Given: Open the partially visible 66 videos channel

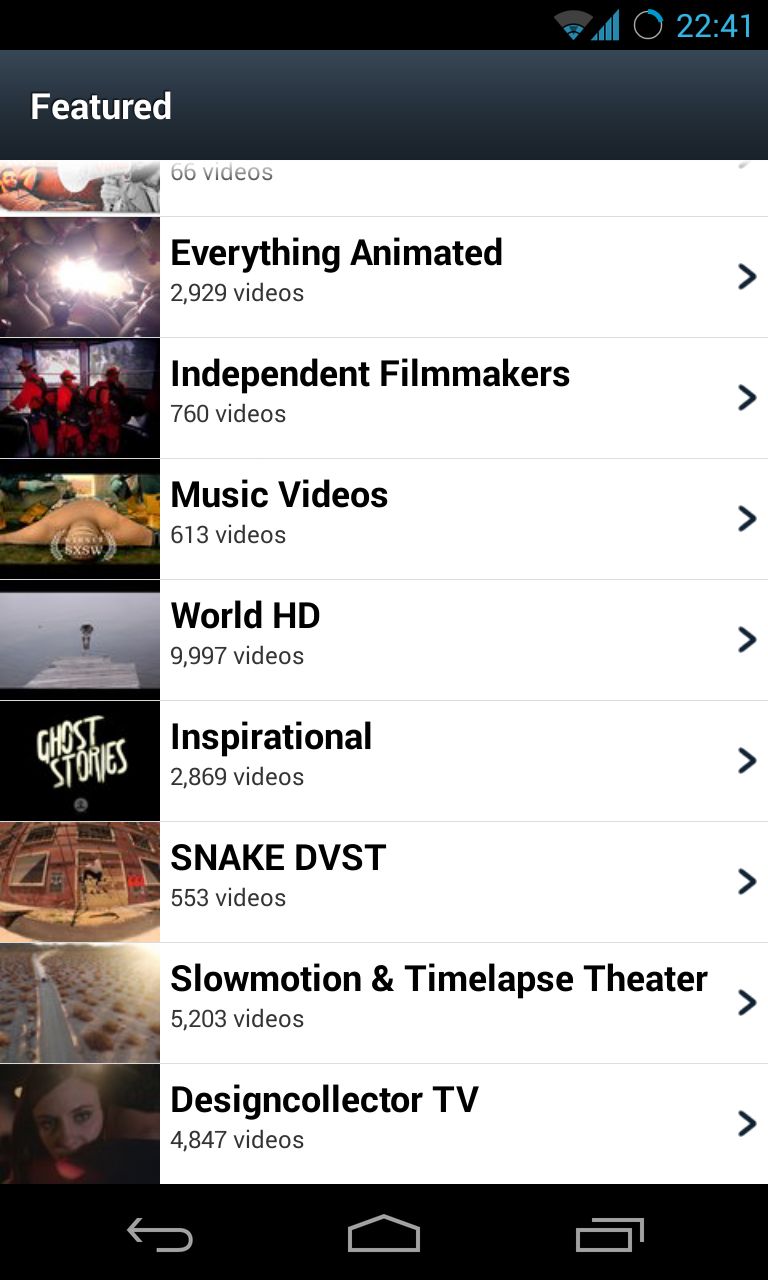Looking at the screenshot, I should click(384, 188).
